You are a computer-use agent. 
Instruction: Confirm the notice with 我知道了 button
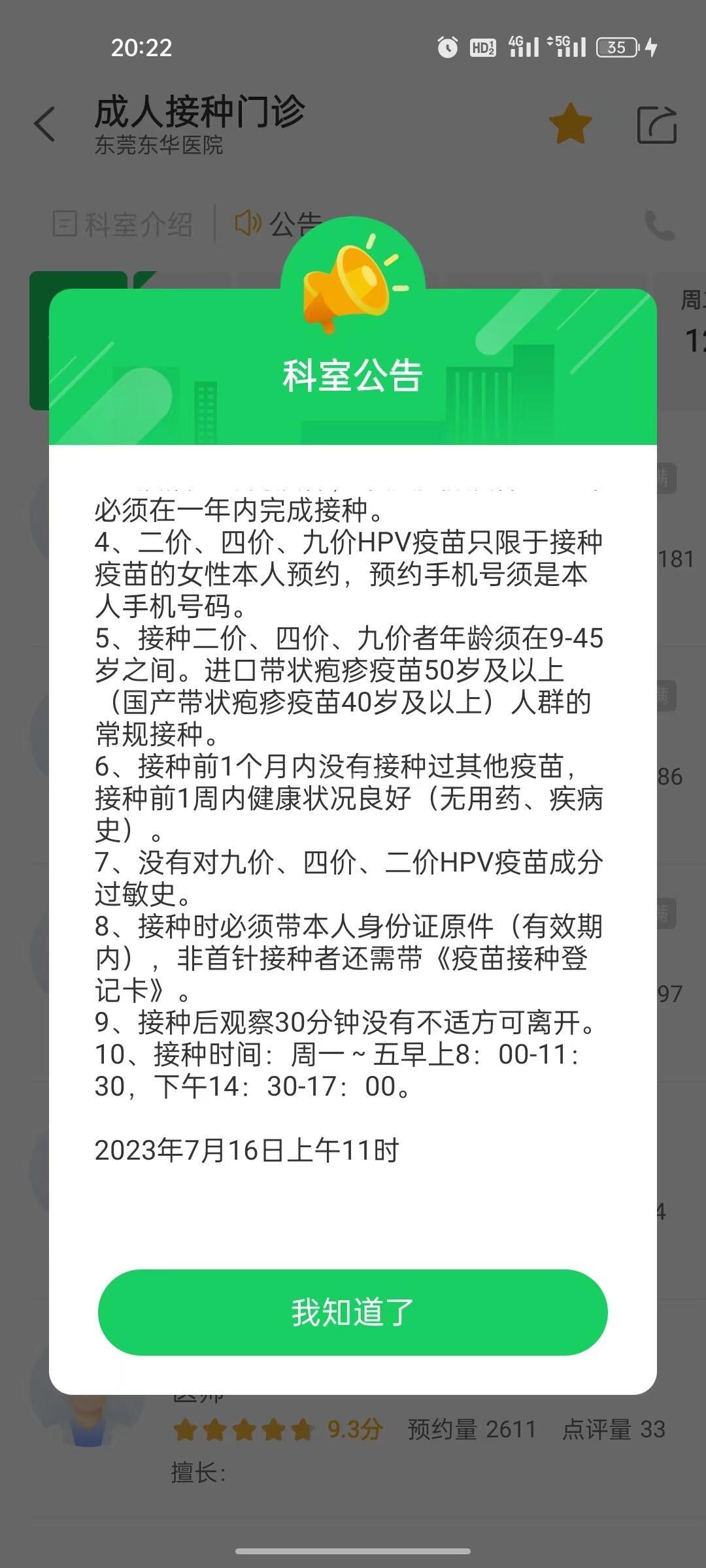pos(353,1312)
